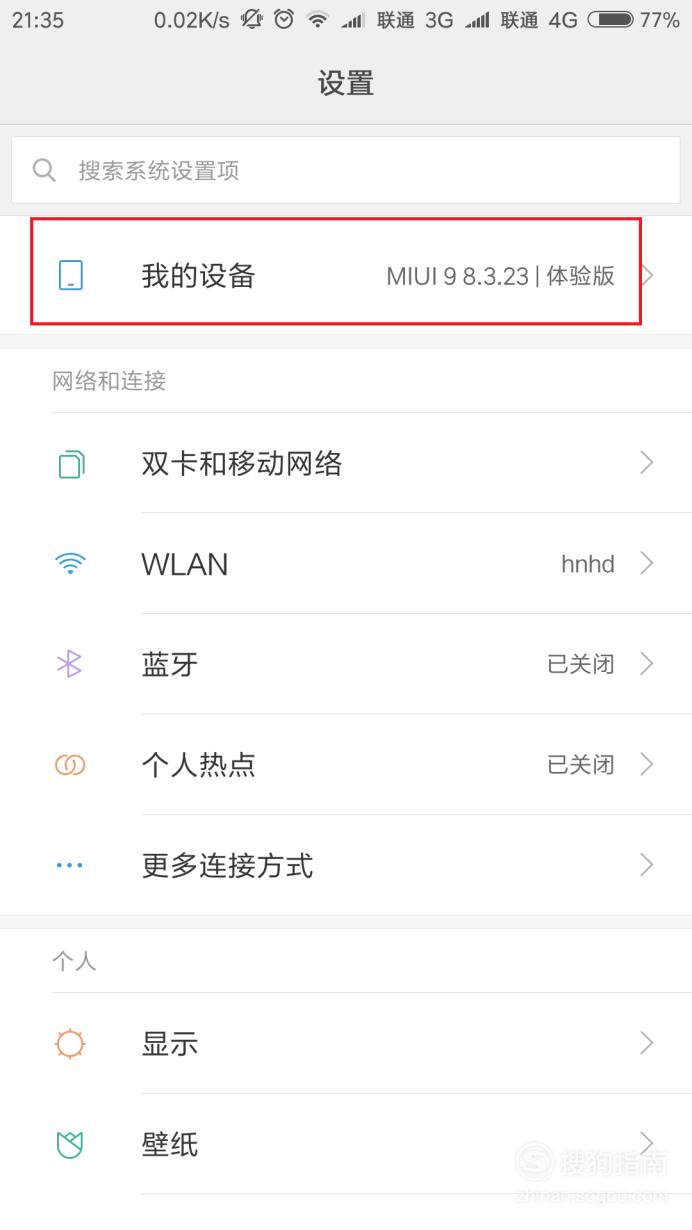Open 我的设备 (My device) row
The width and height of the screenshot is (692, 1230).
[x=346, y=275]
